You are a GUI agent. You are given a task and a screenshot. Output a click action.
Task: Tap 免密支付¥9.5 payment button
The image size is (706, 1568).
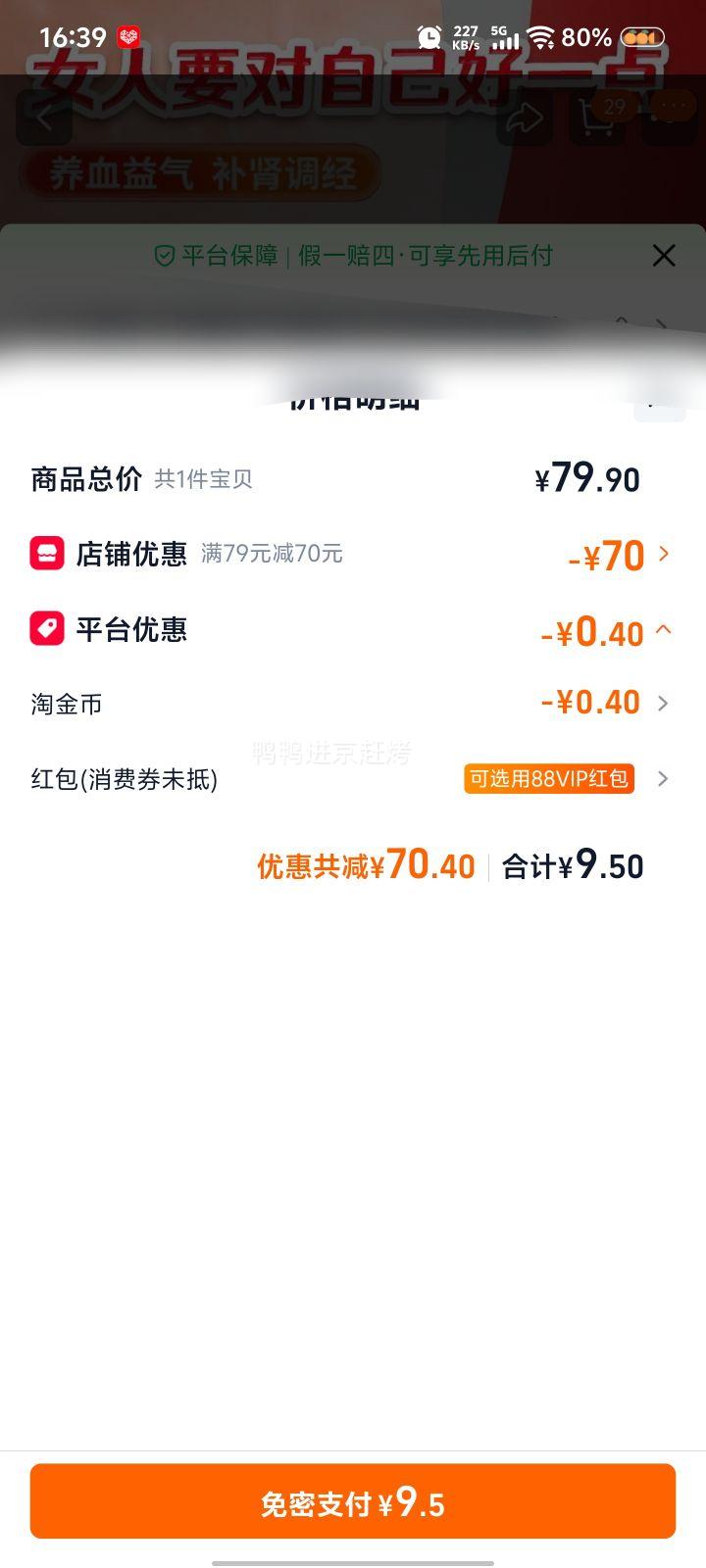click(x=353, y=1500)
